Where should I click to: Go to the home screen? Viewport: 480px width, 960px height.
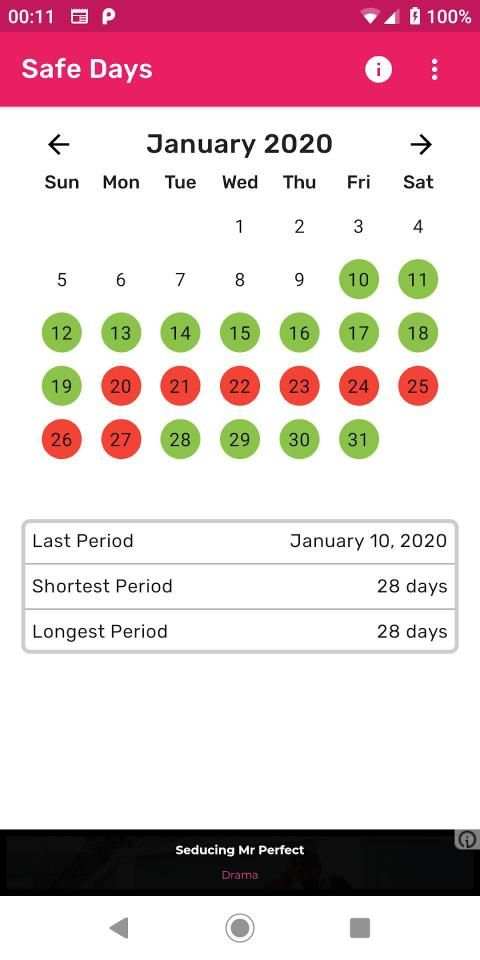(239, 928)
